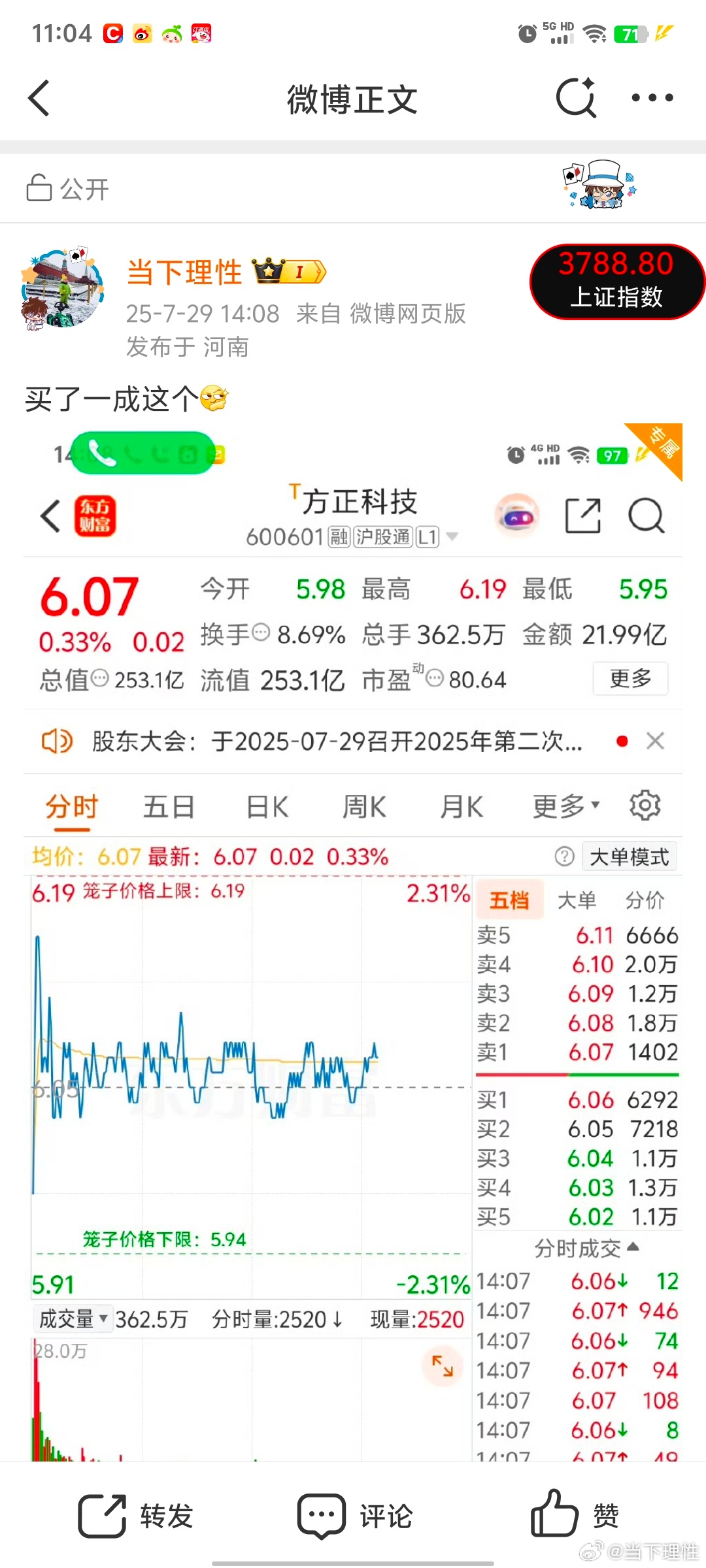Open the AI search icon in header
Image resolution: width=706 pixels, height=1568 pixels.
coord(576,98)
